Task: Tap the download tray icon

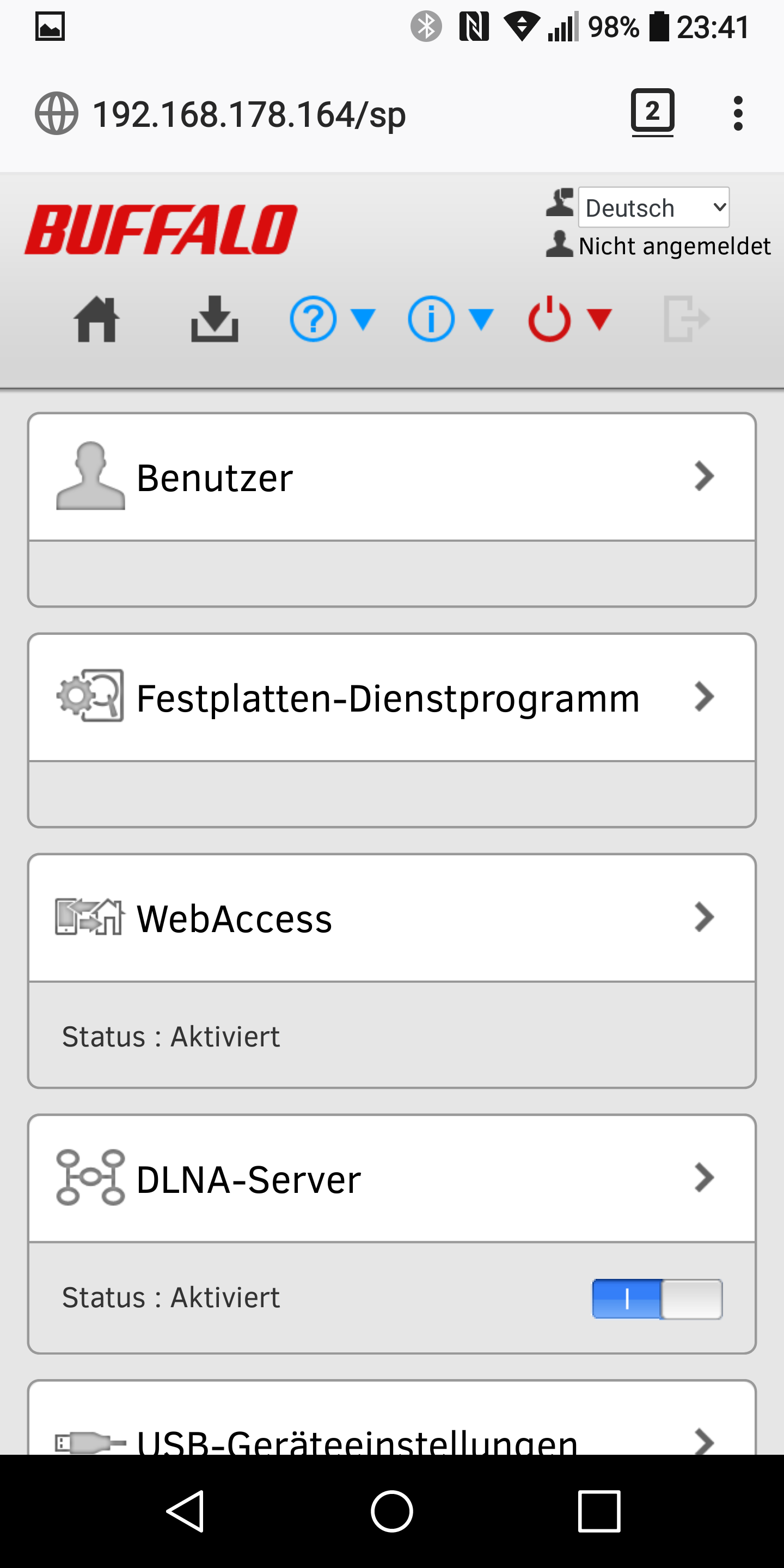Action: pyautogui.click(x=215, y=320)
